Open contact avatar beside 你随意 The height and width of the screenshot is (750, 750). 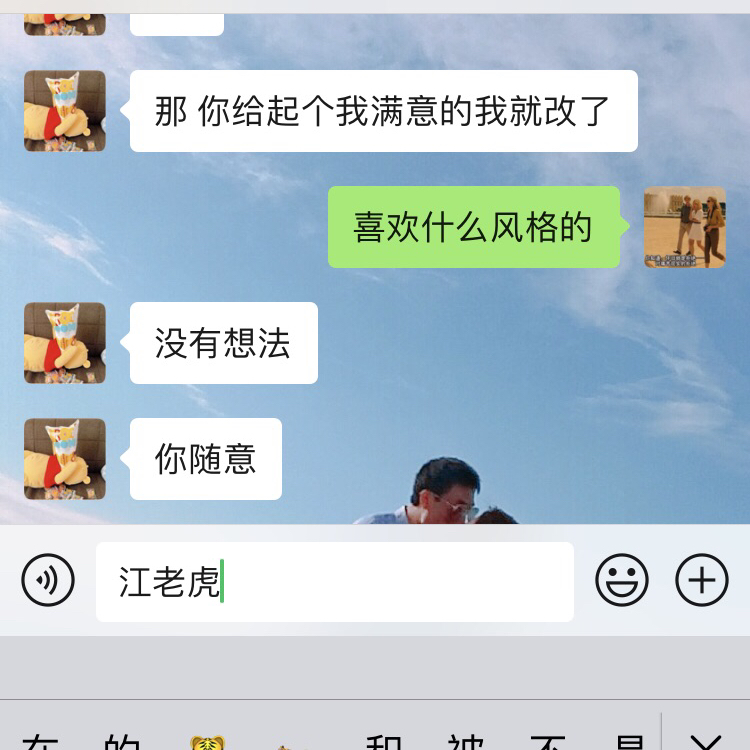[65, 459]
